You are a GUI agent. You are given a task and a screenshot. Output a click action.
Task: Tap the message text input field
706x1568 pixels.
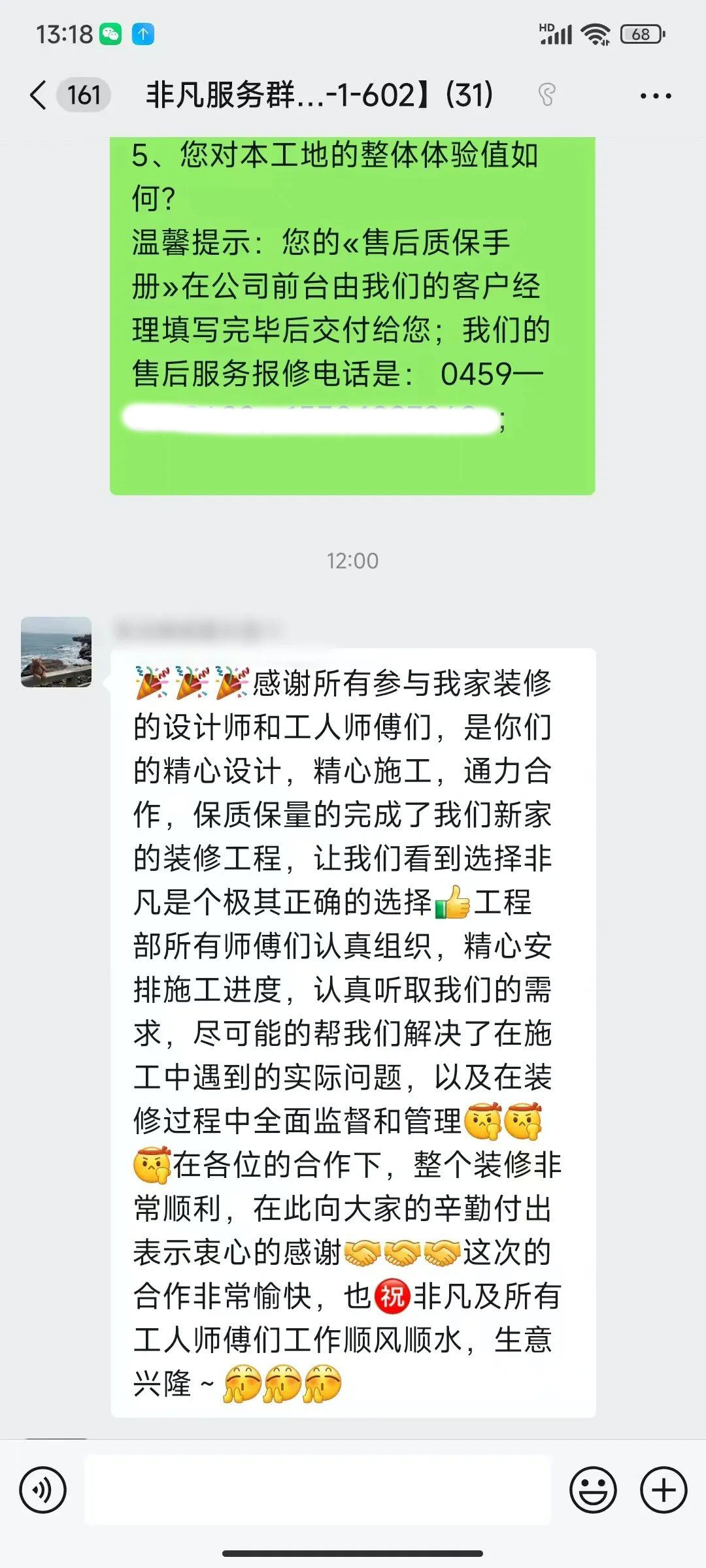coord(318,1490)
